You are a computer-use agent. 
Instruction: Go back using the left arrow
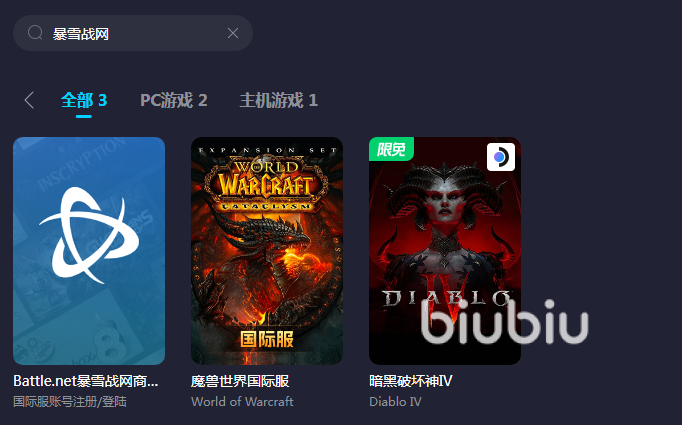tap(29, 100)
